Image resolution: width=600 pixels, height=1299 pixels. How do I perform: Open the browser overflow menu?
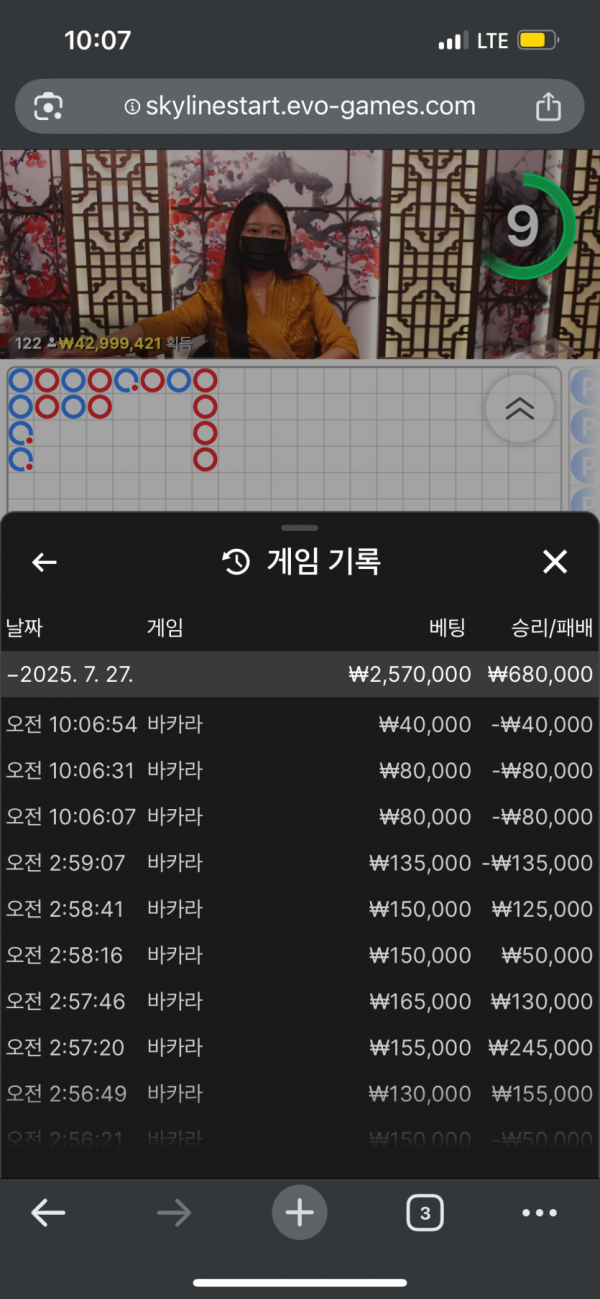(x=540, y=1213)
